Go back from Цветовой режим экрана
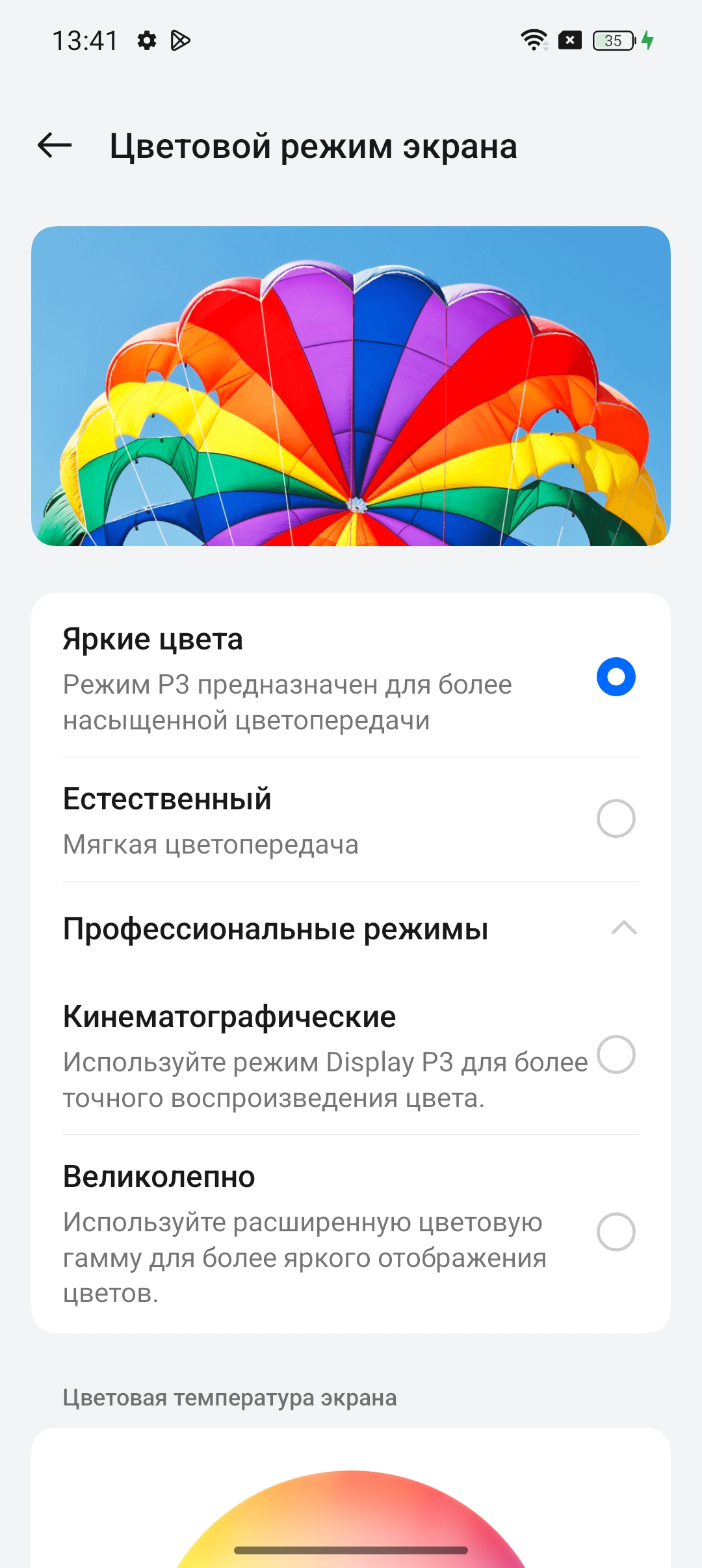This screenshot has height=1568, width=702. point(55,145)
